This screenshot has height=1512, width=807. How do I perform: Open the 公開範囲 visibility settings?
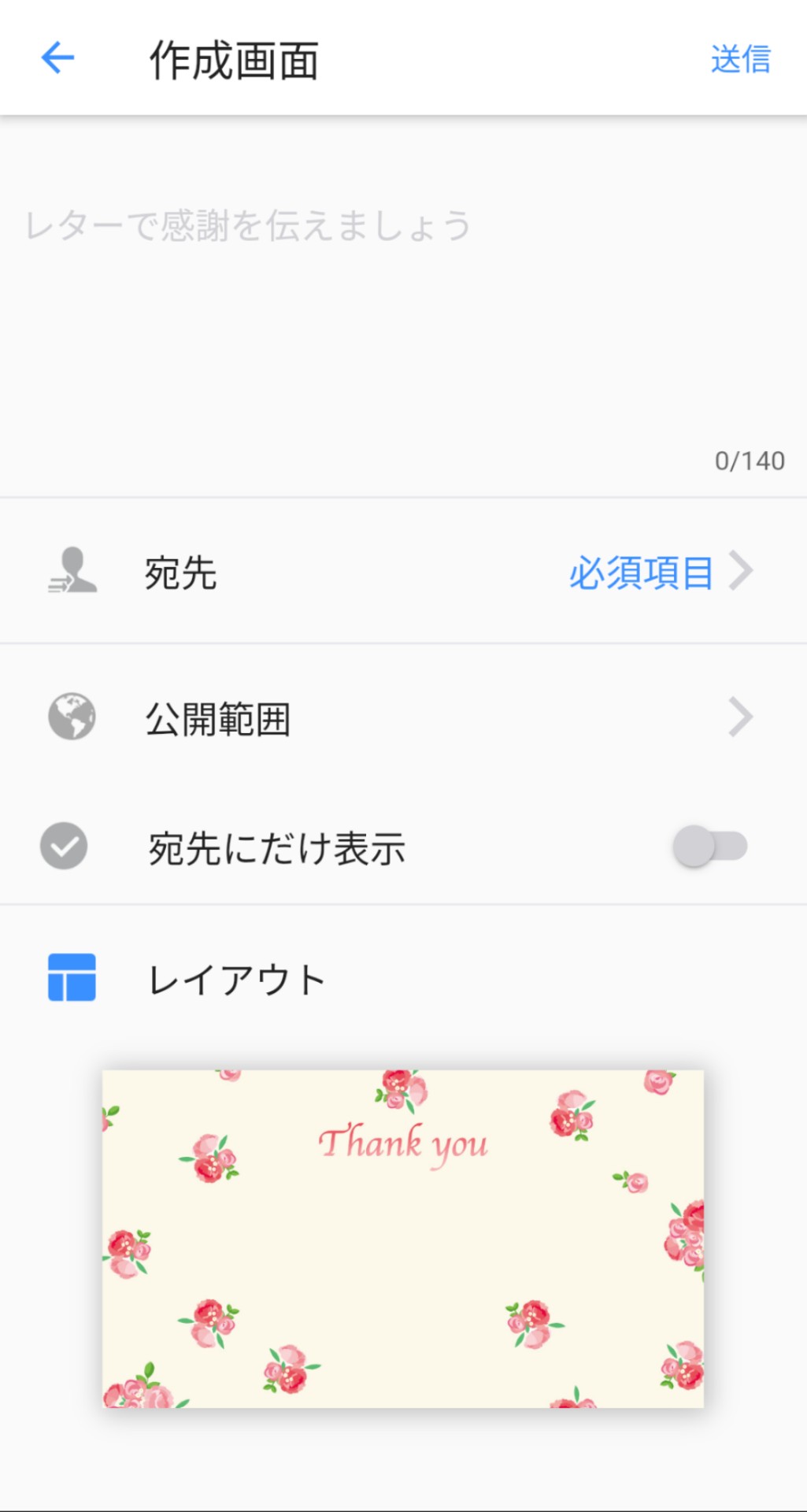pyautogui.click(x=403, y=717)
